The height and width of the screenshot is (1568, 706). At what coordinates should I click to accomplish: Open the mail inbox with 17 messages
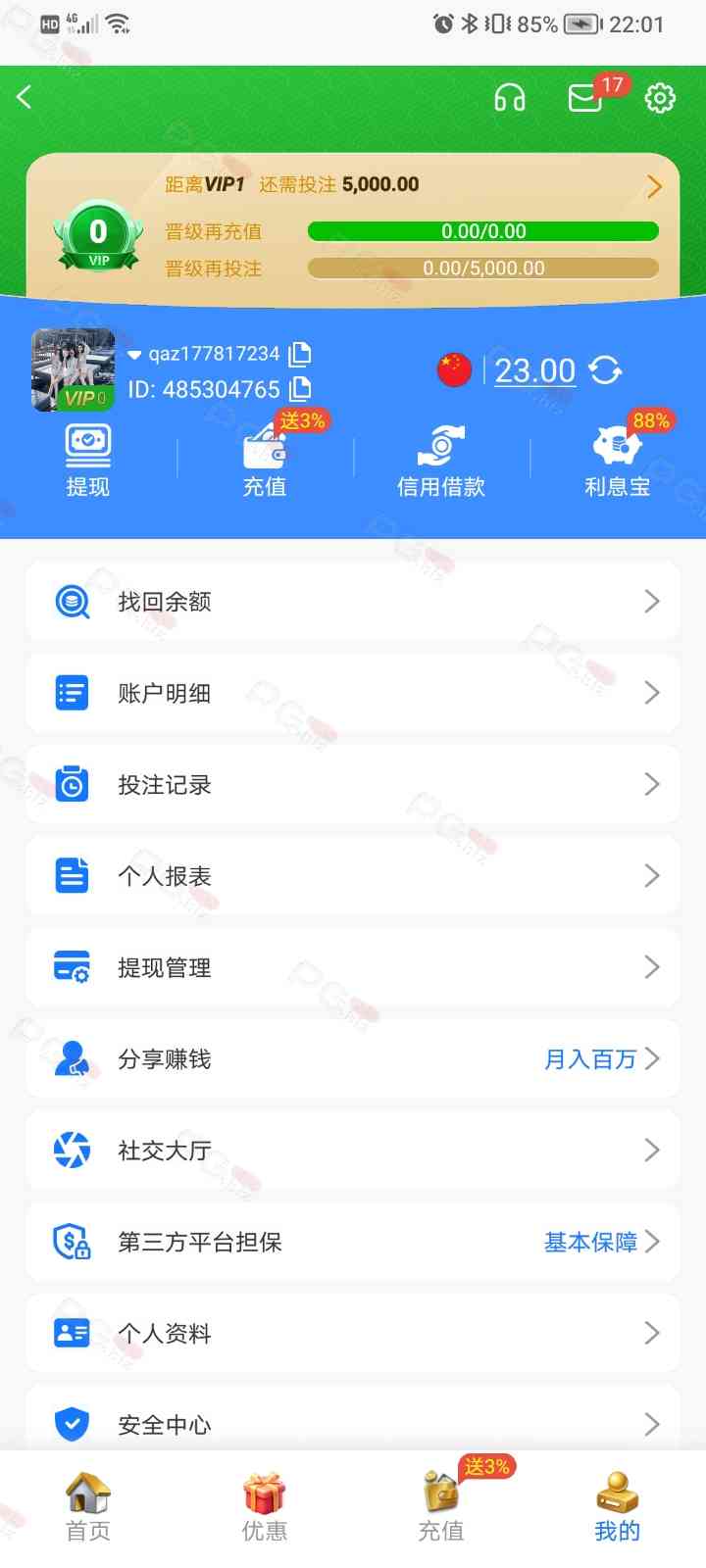pos(585,97)
